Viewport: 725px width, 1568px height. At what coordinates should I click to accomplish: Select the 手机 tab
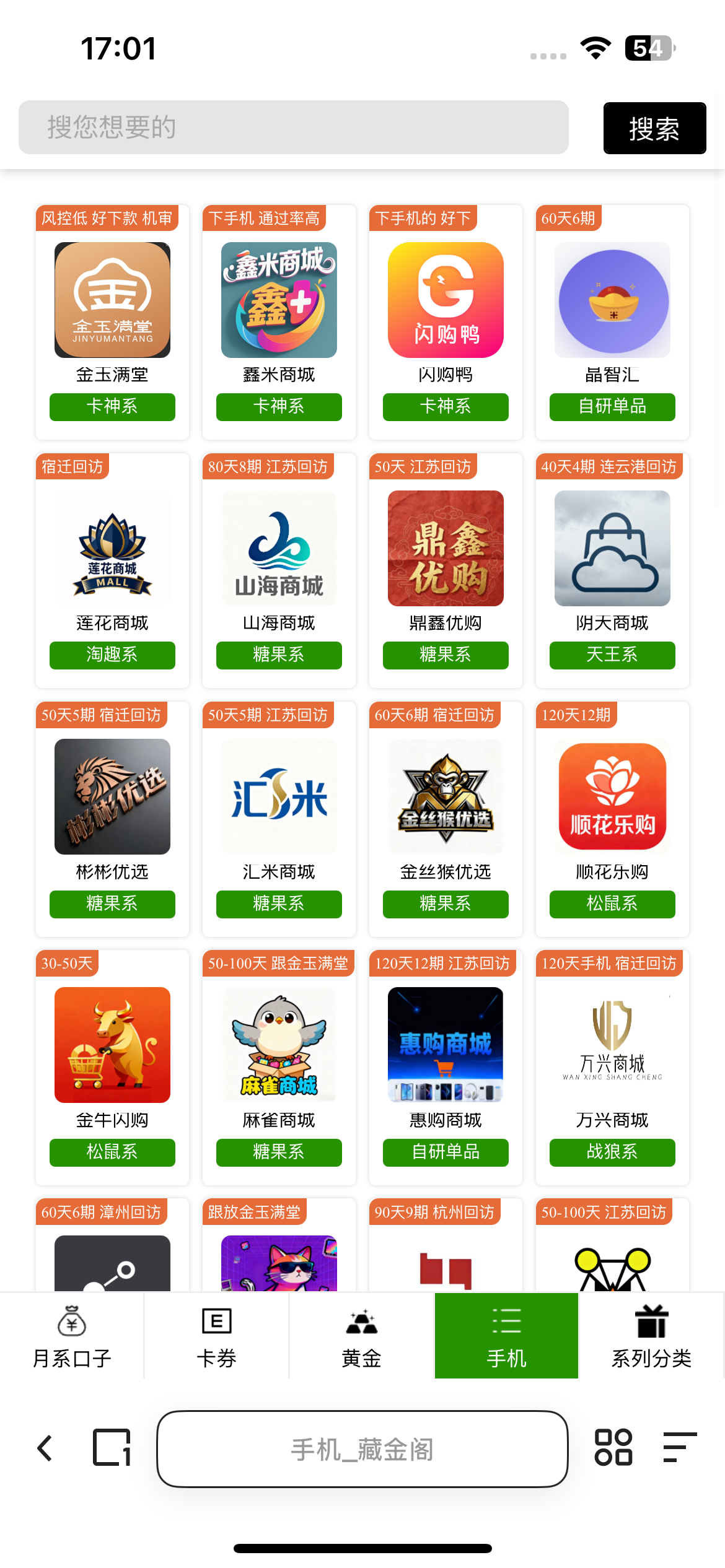point(506,1336)
